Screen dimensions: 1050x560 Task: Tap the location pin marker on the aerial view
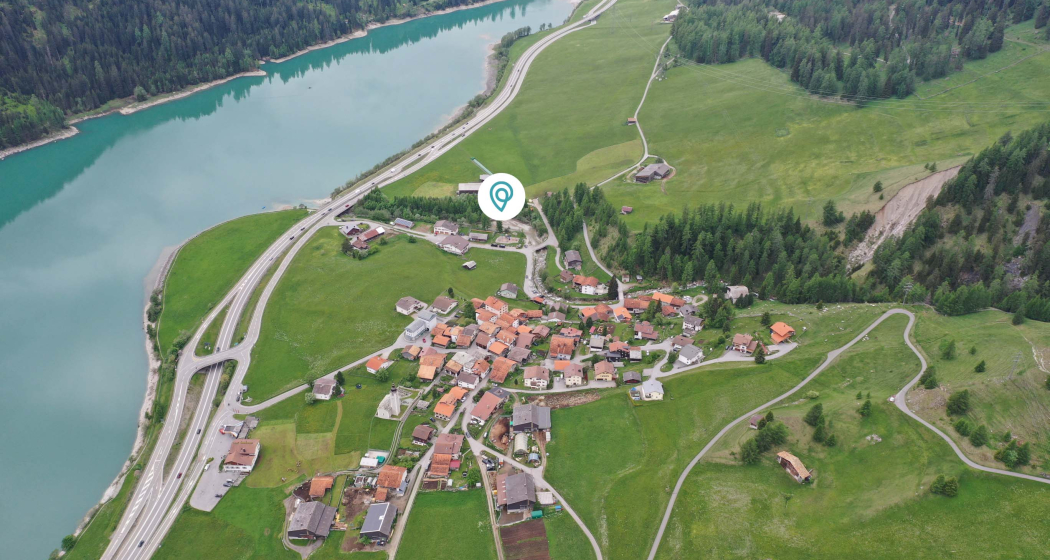(x=501, y=196)
